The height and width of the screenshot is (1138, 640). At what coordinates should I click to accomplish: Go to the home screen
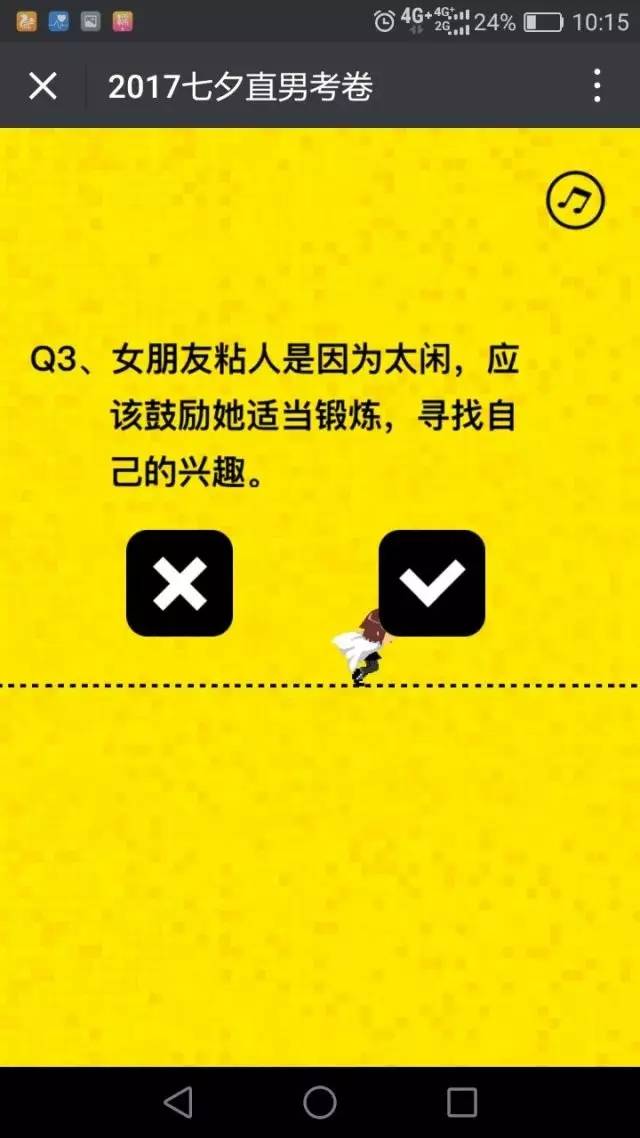(320, 1102)
